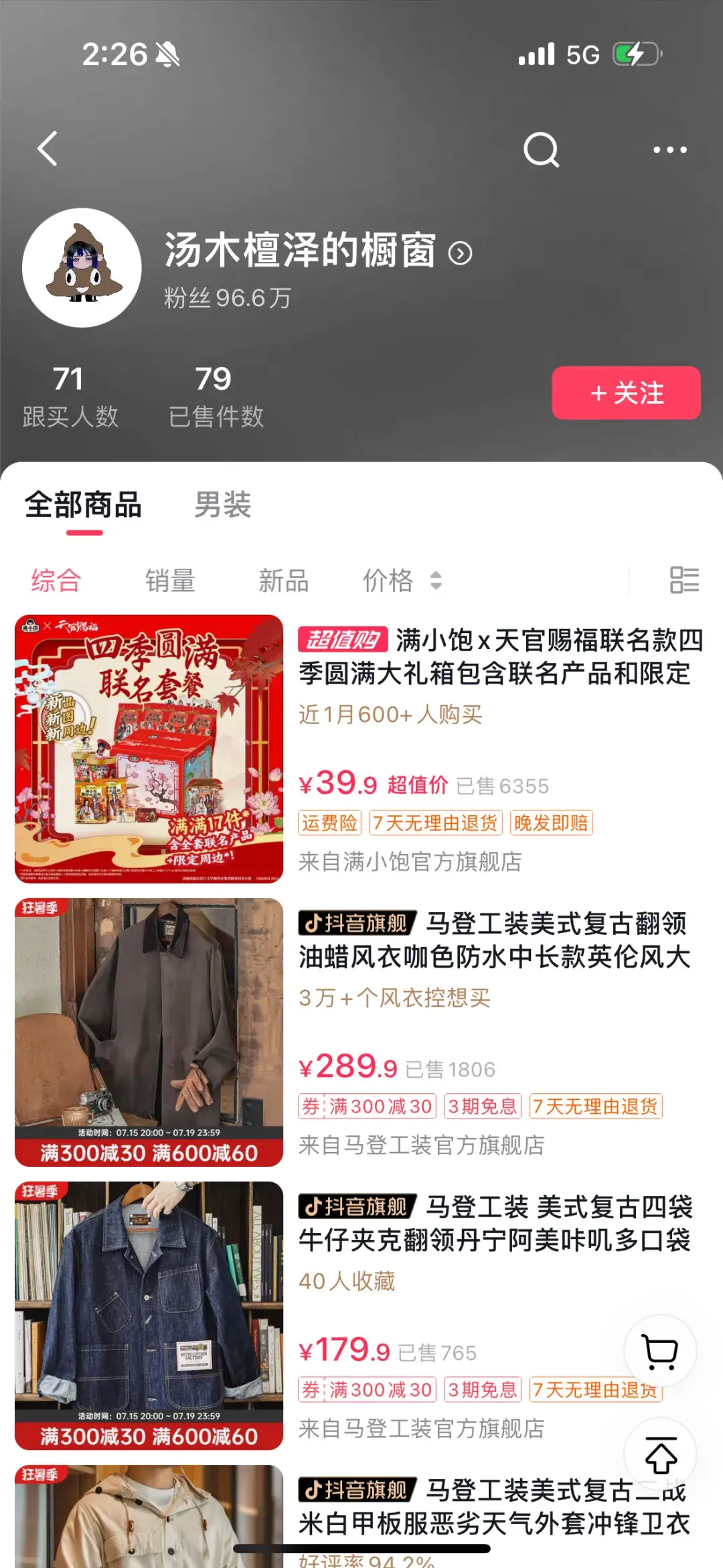
Task: Tap the 关注 follow button
Action: point(626,393)
